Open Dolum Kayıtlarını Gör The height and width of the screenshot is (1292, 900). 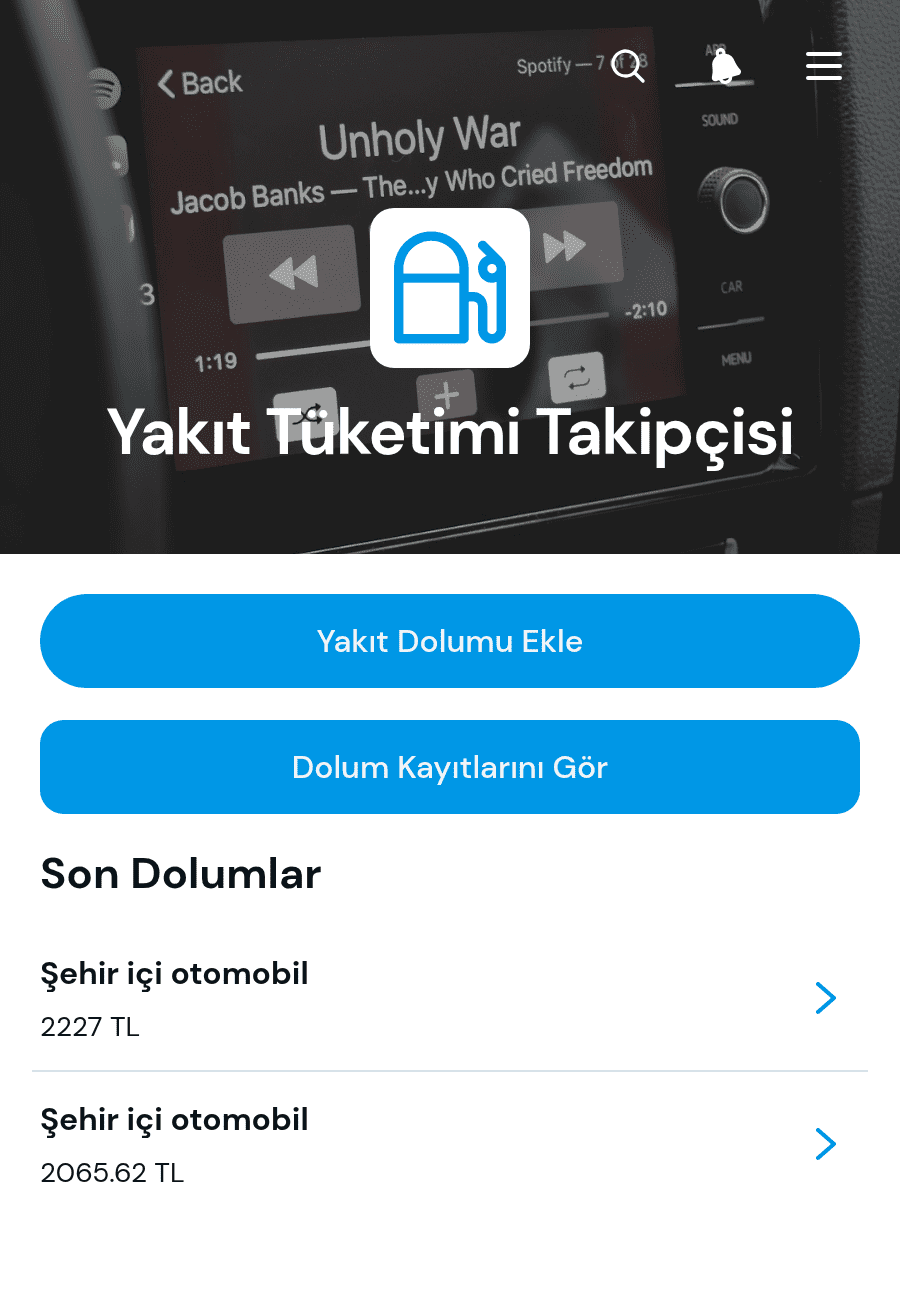pos(450,767)
